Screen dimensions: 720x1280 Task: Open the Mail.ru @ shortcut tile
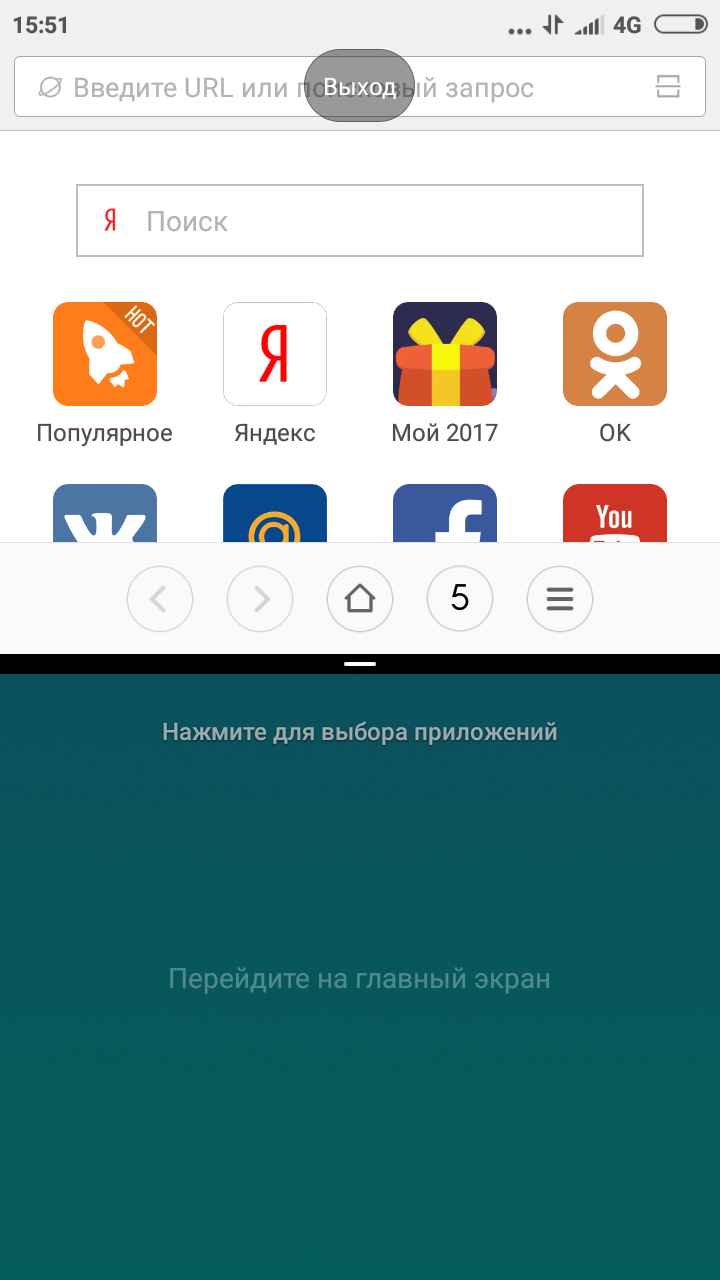pos(275,514)
